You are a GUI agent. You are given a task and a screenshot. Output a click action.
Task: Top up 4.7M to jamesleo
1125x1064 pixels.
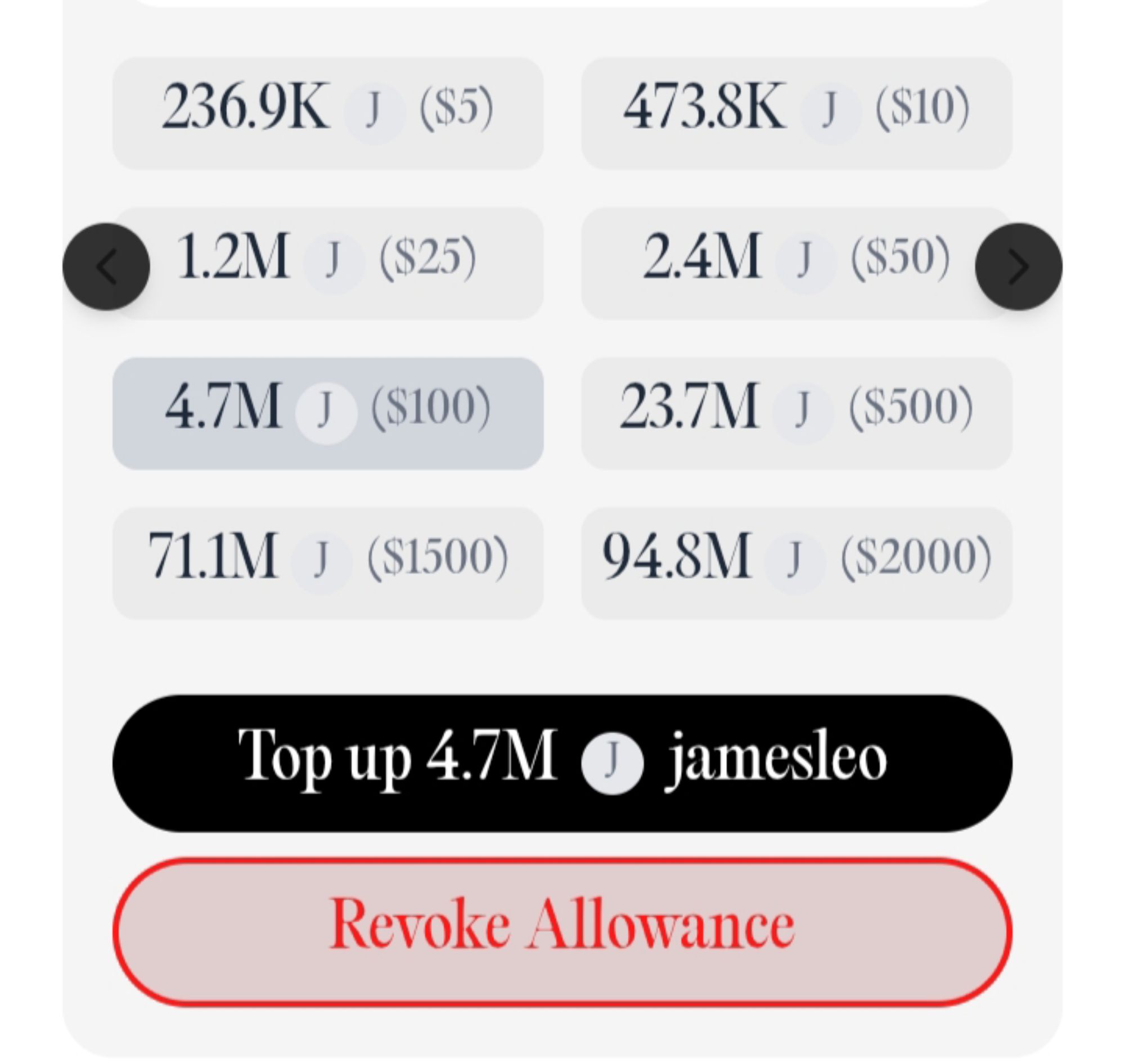coord(561,763)
